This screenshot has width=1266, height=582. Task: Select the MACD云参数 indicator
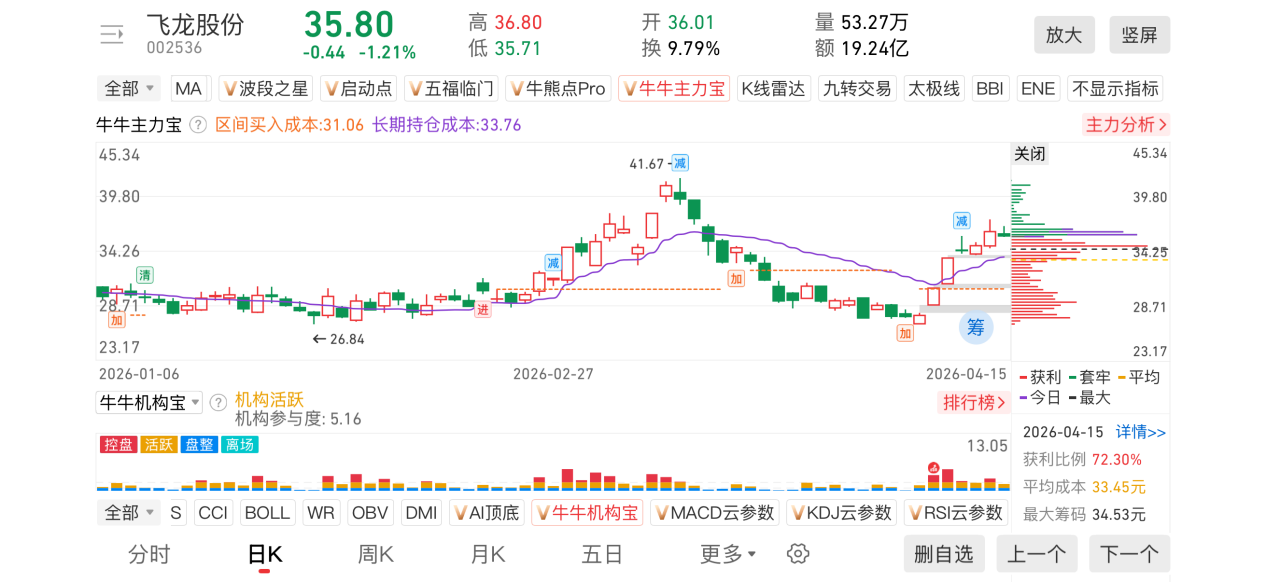(x=712, y=513)
